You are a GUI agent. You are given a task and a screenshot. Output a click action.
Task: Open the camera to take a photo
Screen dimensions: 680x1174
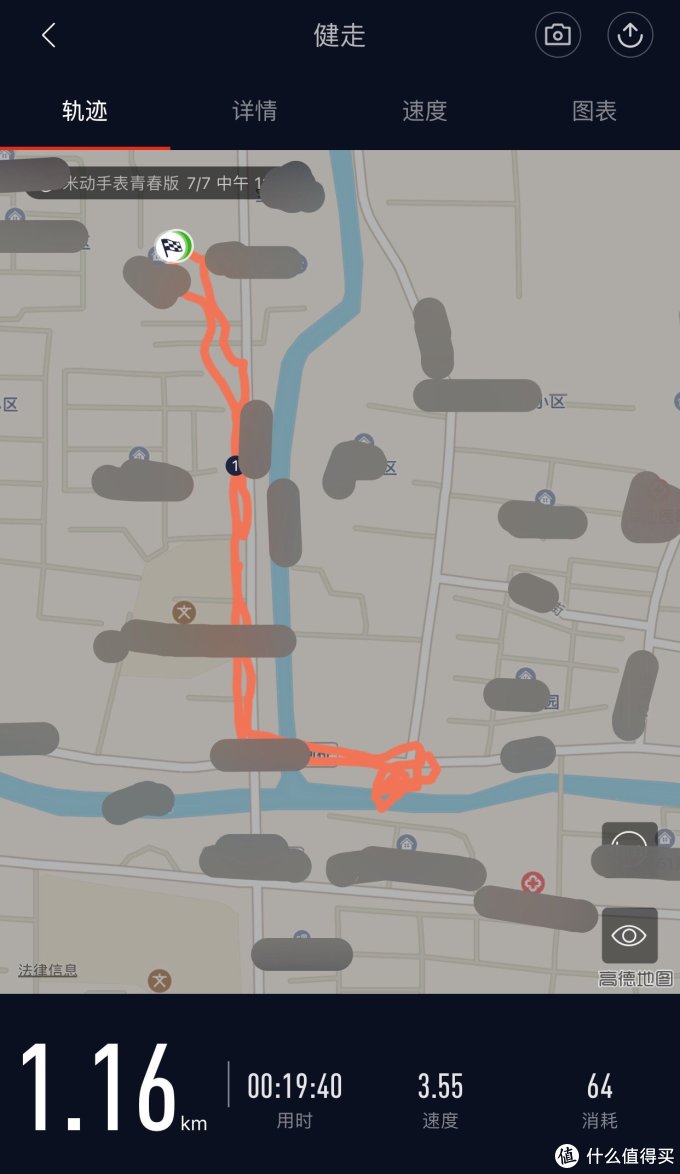(557, 36)
